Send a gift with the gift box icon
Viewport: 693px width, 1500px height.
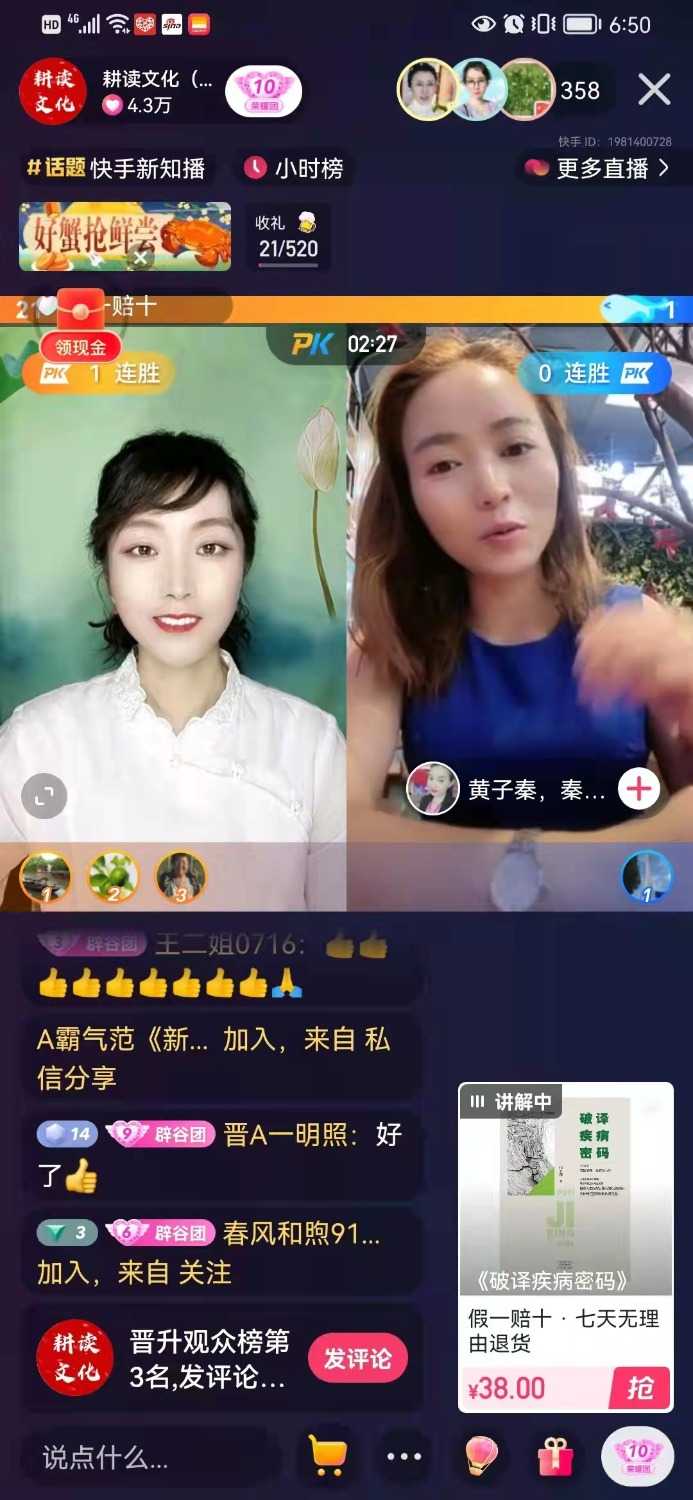(x=555, y=1457)
